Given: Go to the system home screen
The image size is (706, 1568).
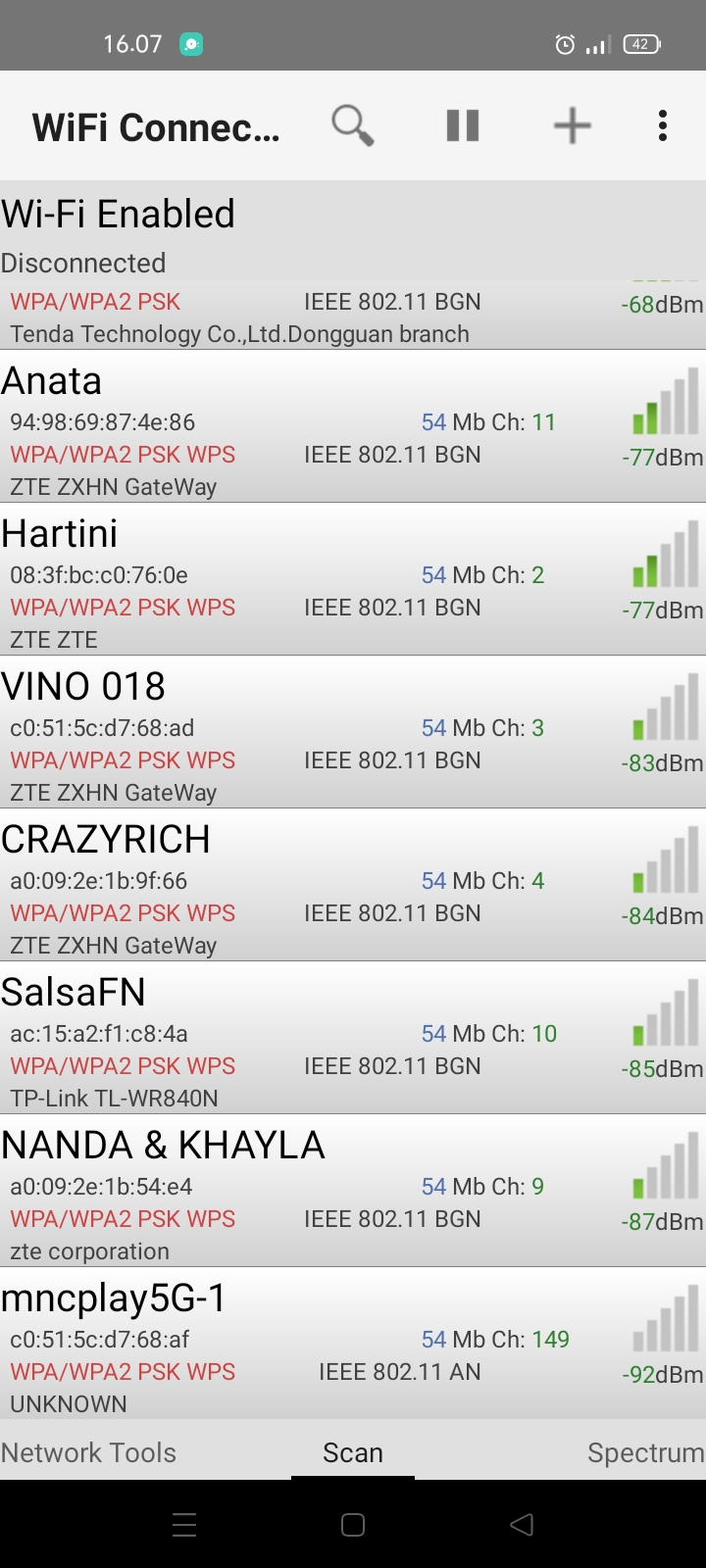Looking at the screenshot, I should [x=353, y=1524].
